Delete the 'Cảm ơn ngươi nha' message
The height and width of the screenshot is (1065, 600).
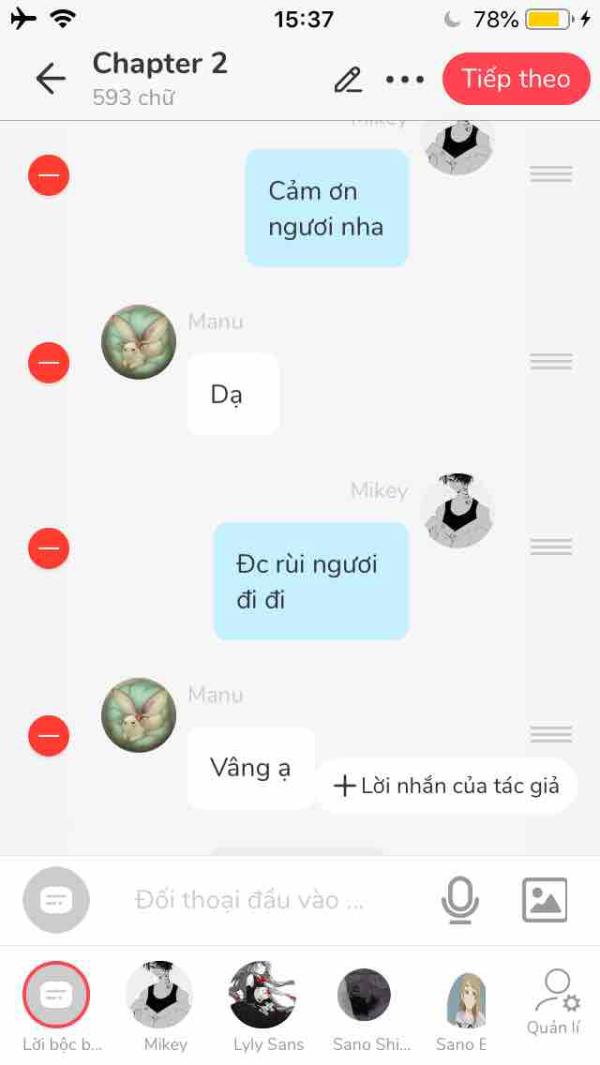click(48, 175)
